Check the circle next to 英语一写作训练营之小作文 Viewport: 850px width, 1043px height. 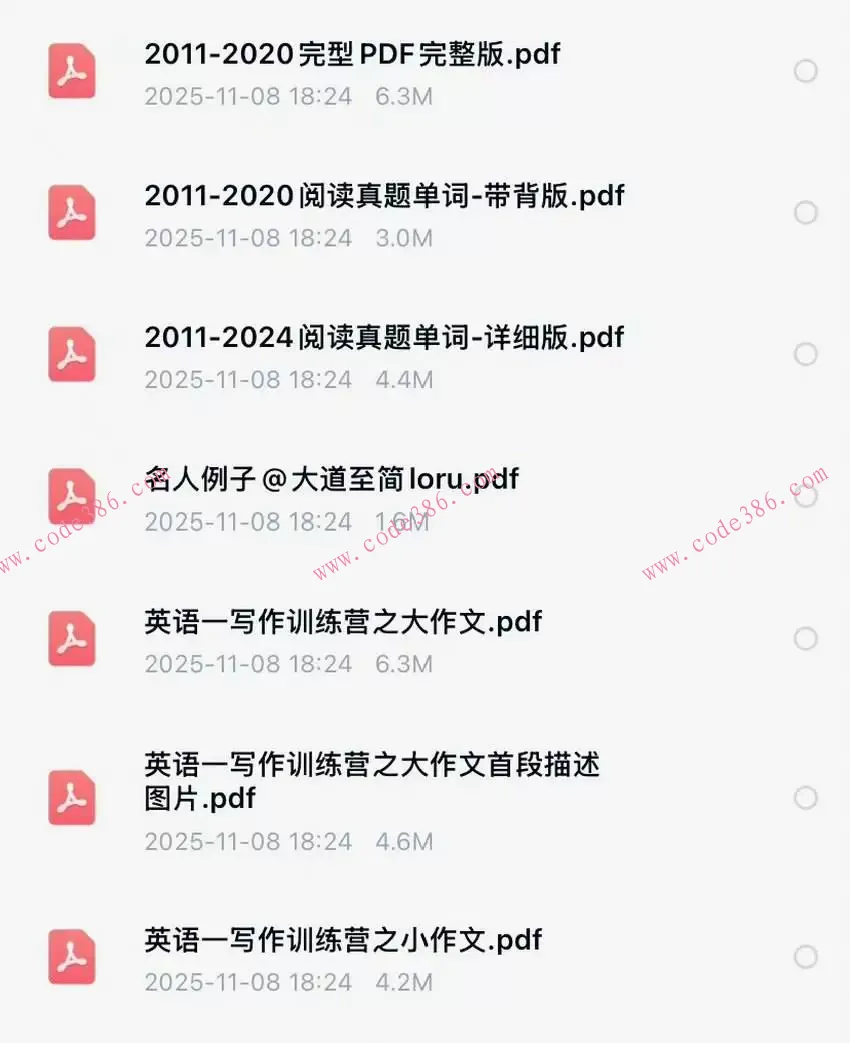(x=806, y=957)
